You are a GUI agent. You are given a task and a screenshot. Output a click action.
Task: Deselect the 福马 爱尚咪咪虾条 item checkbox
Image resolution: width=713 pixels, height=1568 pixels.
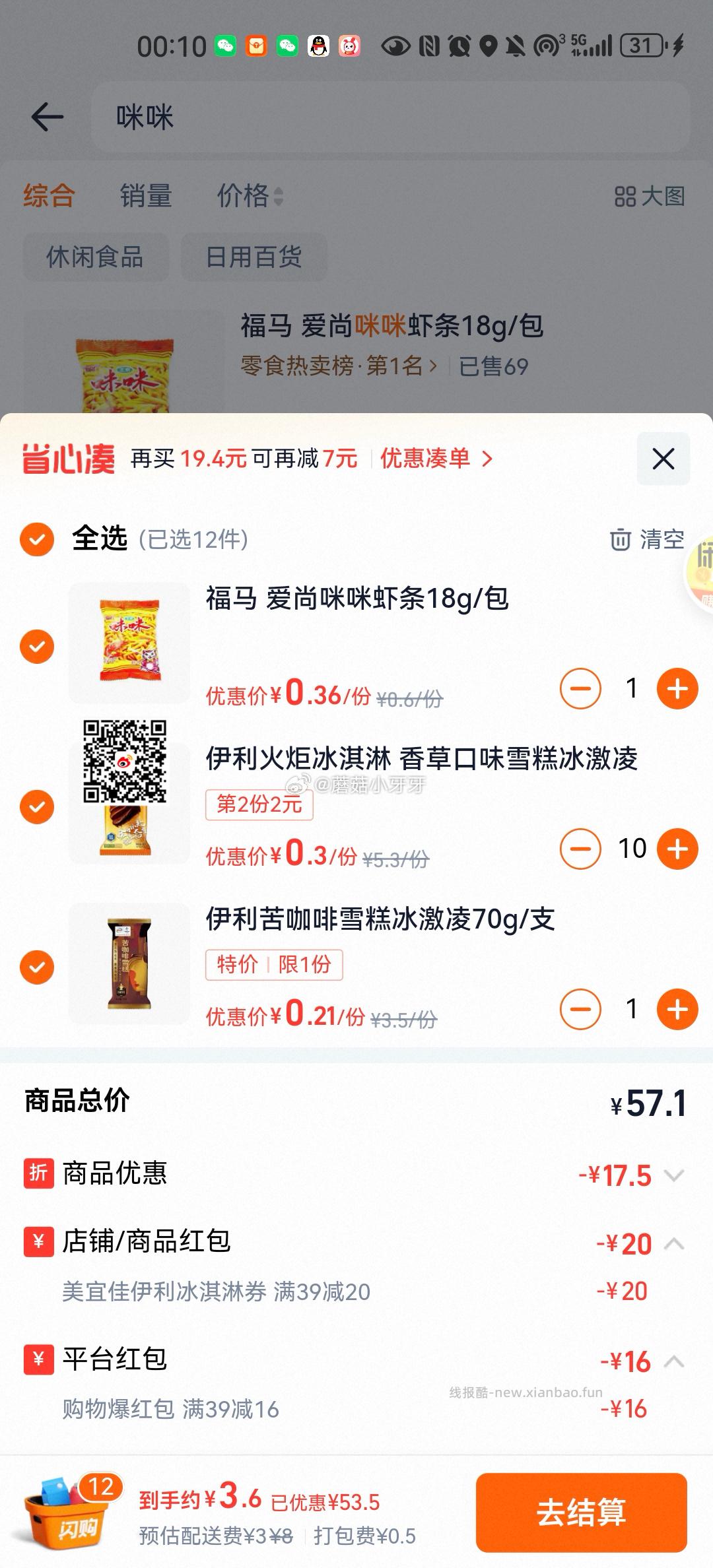(x=37, y=647)
